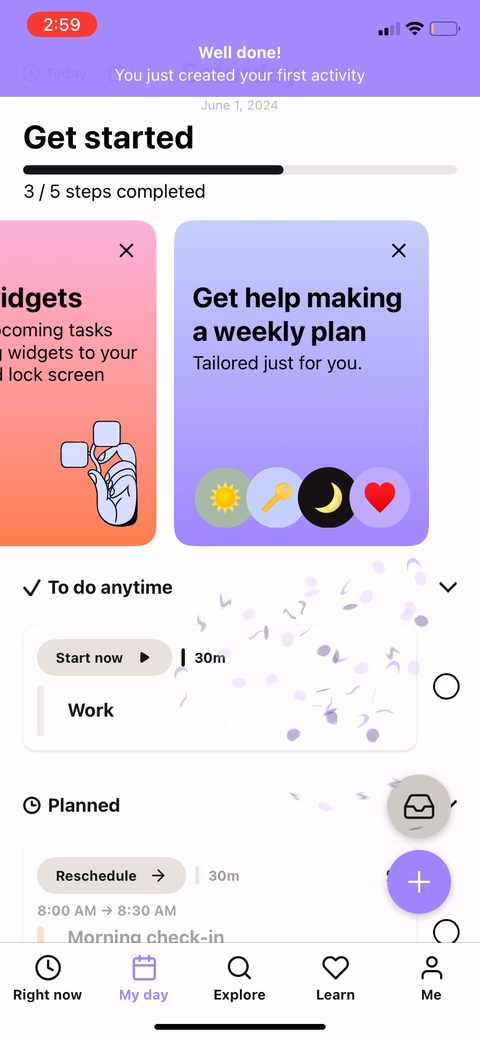480x1039 pixels.
Task: Open the Get help making a weekly plan card
Action: click(301, 383)
